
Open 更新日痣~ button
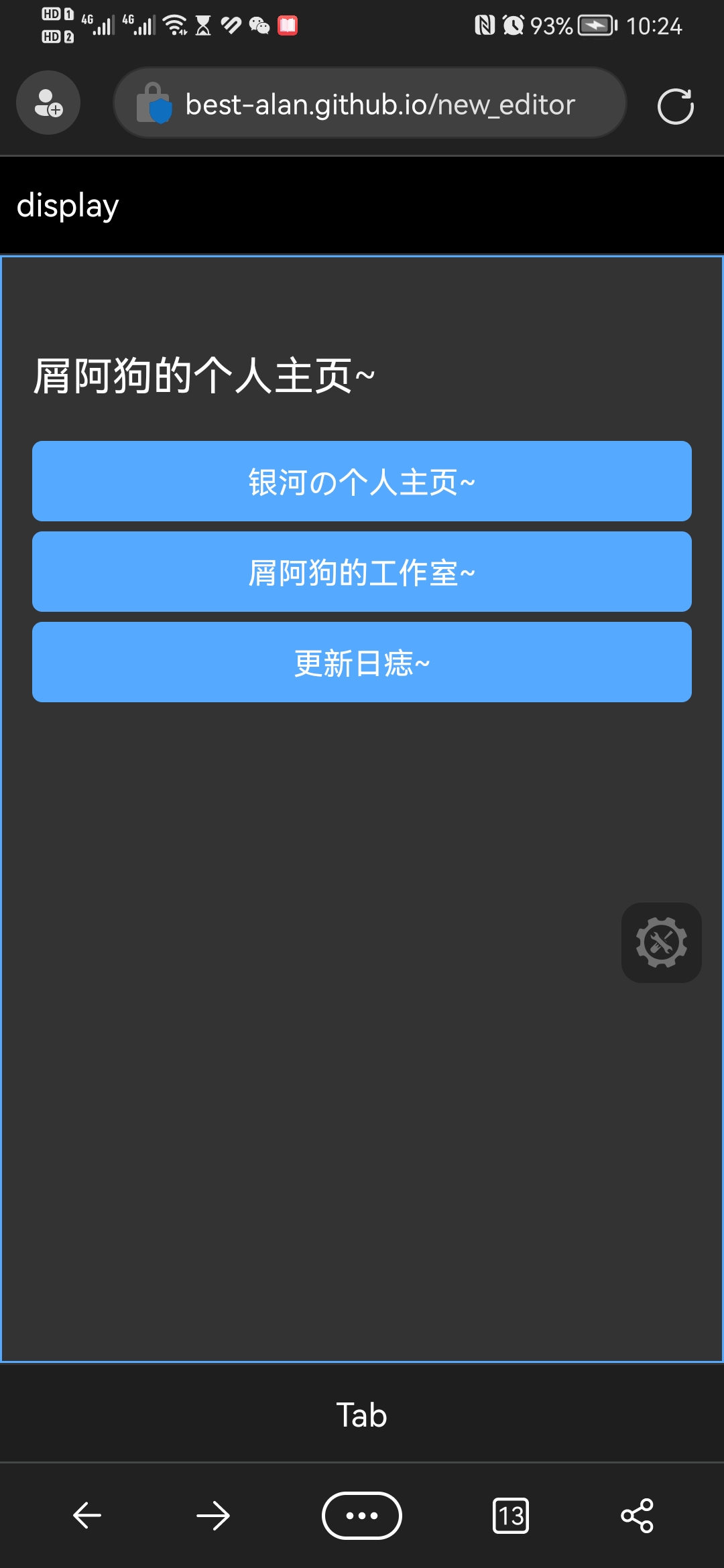pos(362,662)
